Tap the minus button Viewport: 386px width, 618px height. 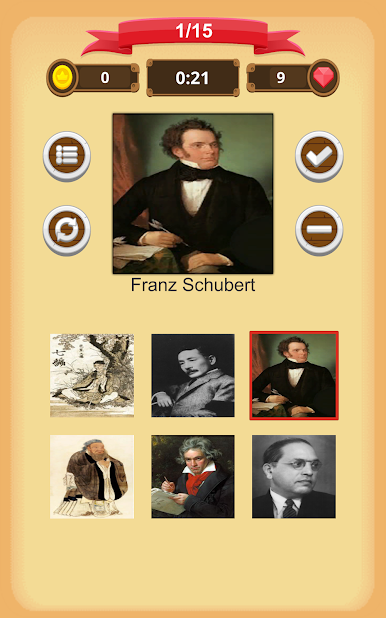(319, 230)
